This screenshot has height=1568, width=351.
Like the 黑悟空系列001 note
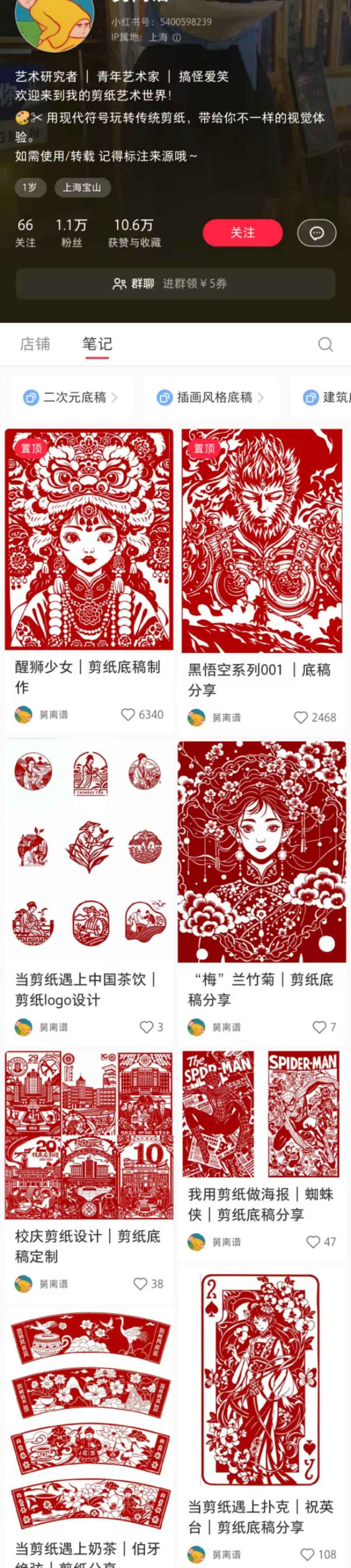(301, 717)
